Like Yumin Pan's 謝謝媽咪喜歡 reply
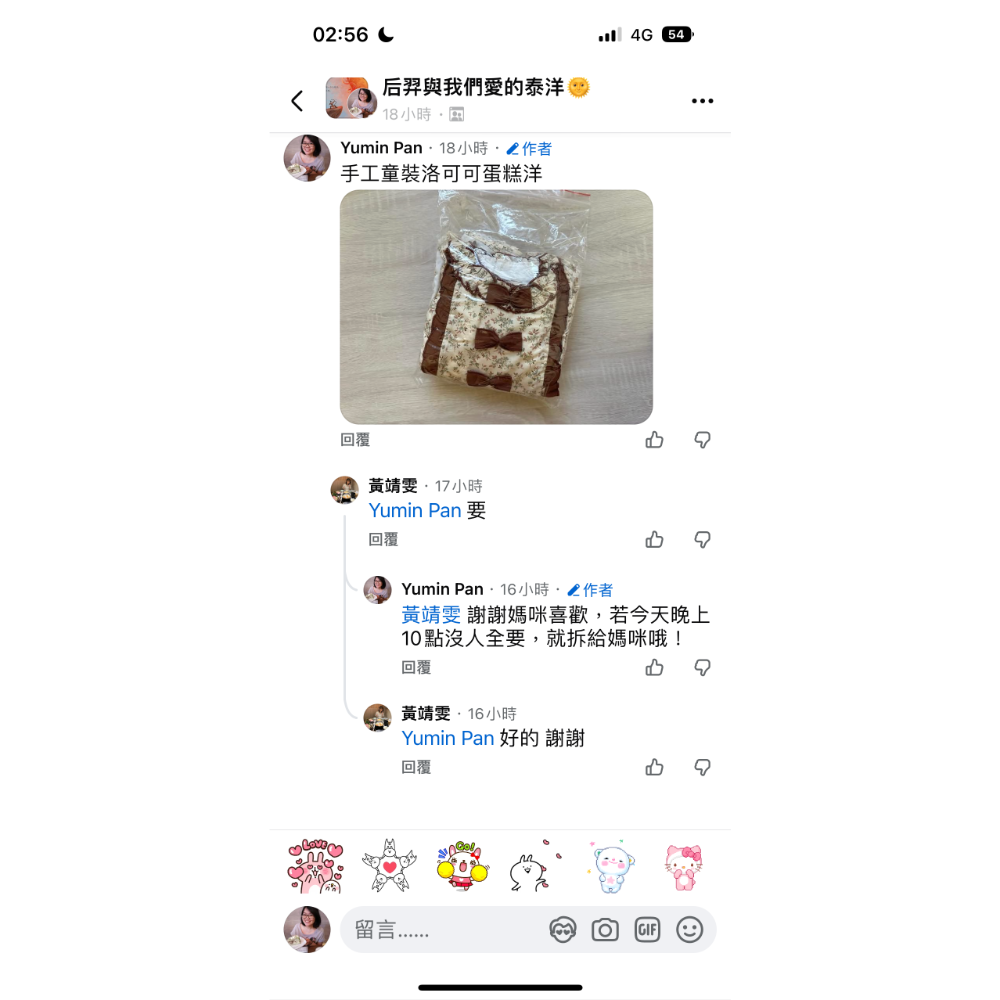 (x=655, y=667)
